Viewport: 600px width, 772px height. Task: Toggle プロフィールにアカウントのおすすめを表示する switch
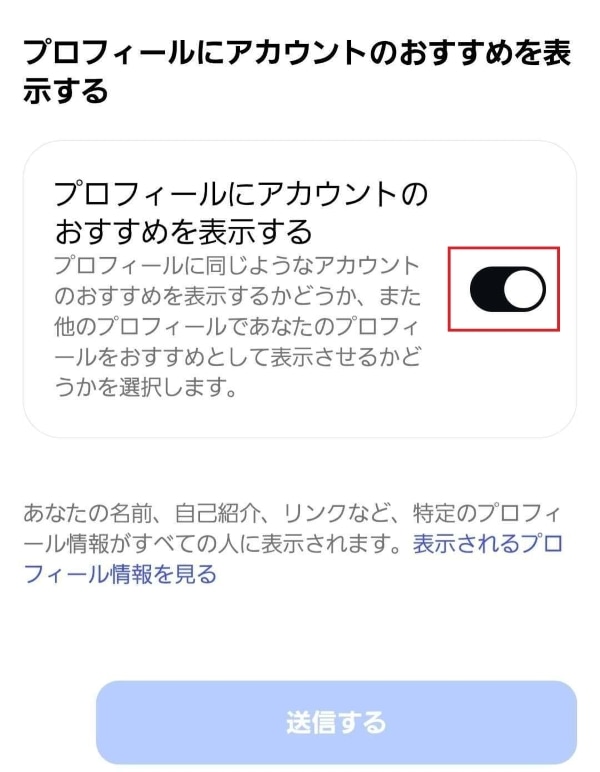coord(508,289)
